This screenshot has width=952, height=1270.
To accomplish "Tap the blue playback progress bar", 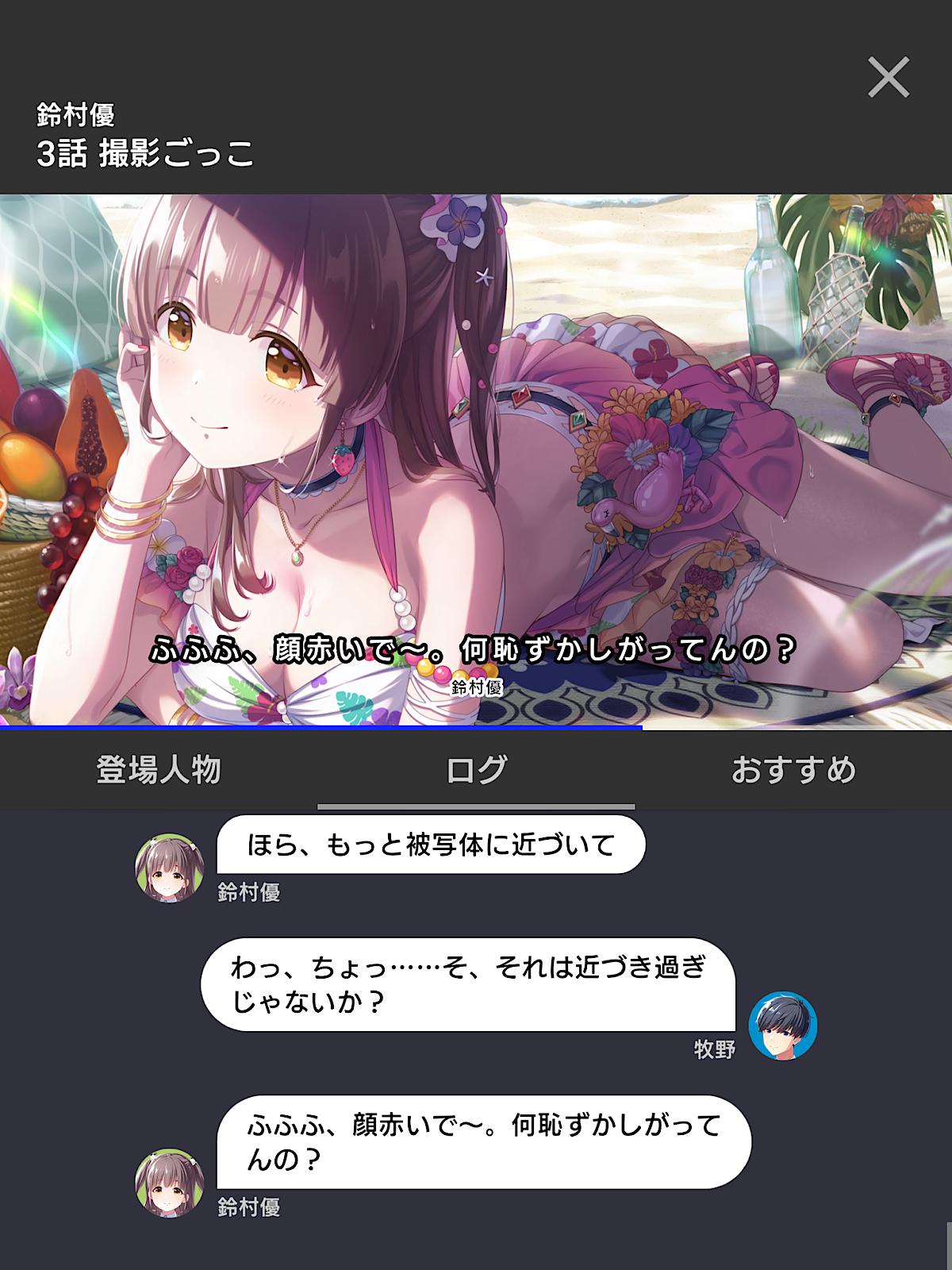I will pyautogui.click(x=321, y=726).
